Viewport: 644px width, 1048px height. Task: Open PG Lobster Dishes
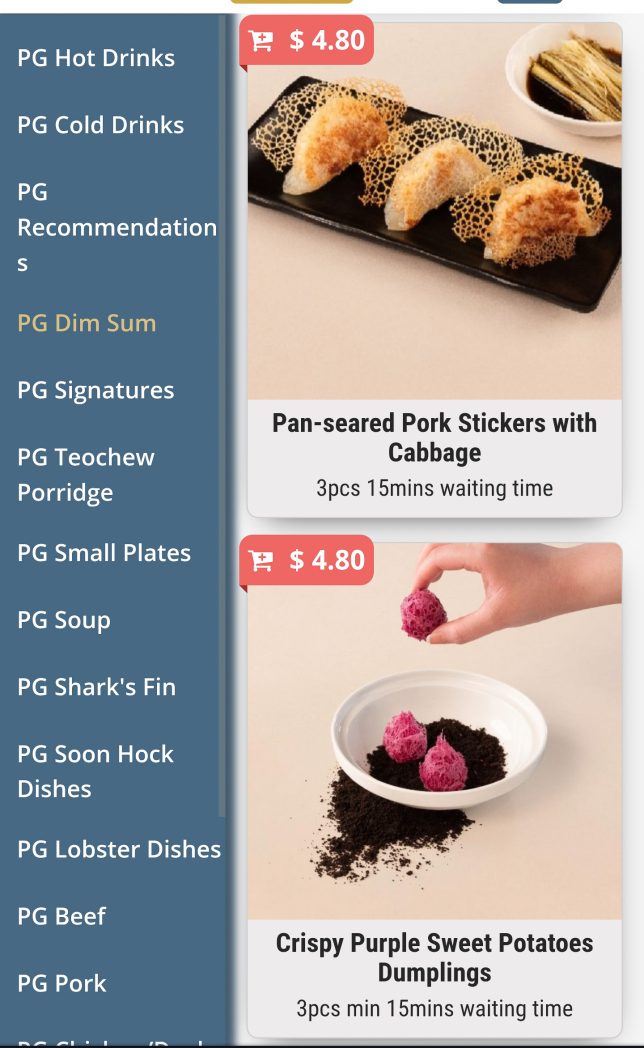click(119, 849)
